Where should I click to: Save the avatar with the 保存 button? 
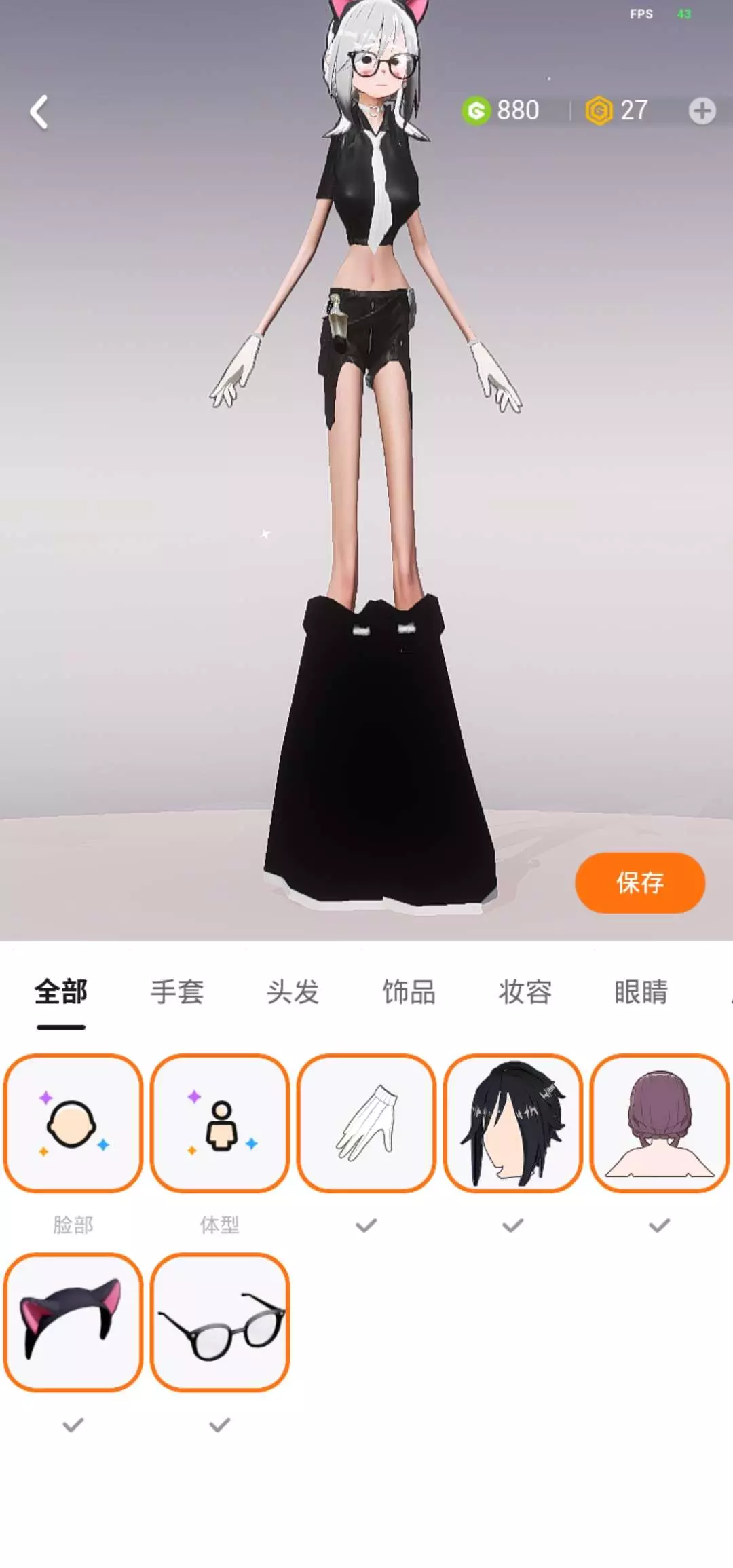tap(640, 882)
